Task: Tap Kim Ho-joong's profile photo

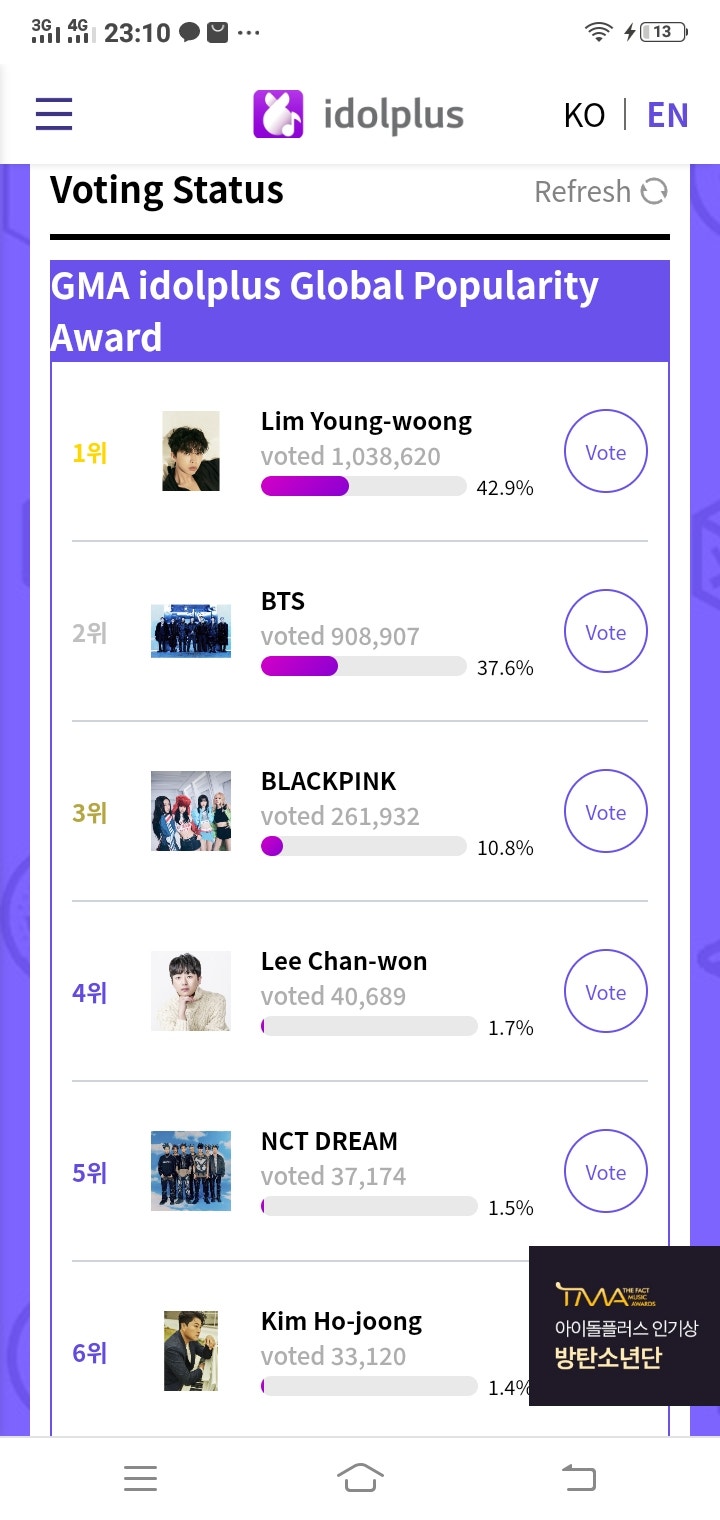Action: point(191,1351)
